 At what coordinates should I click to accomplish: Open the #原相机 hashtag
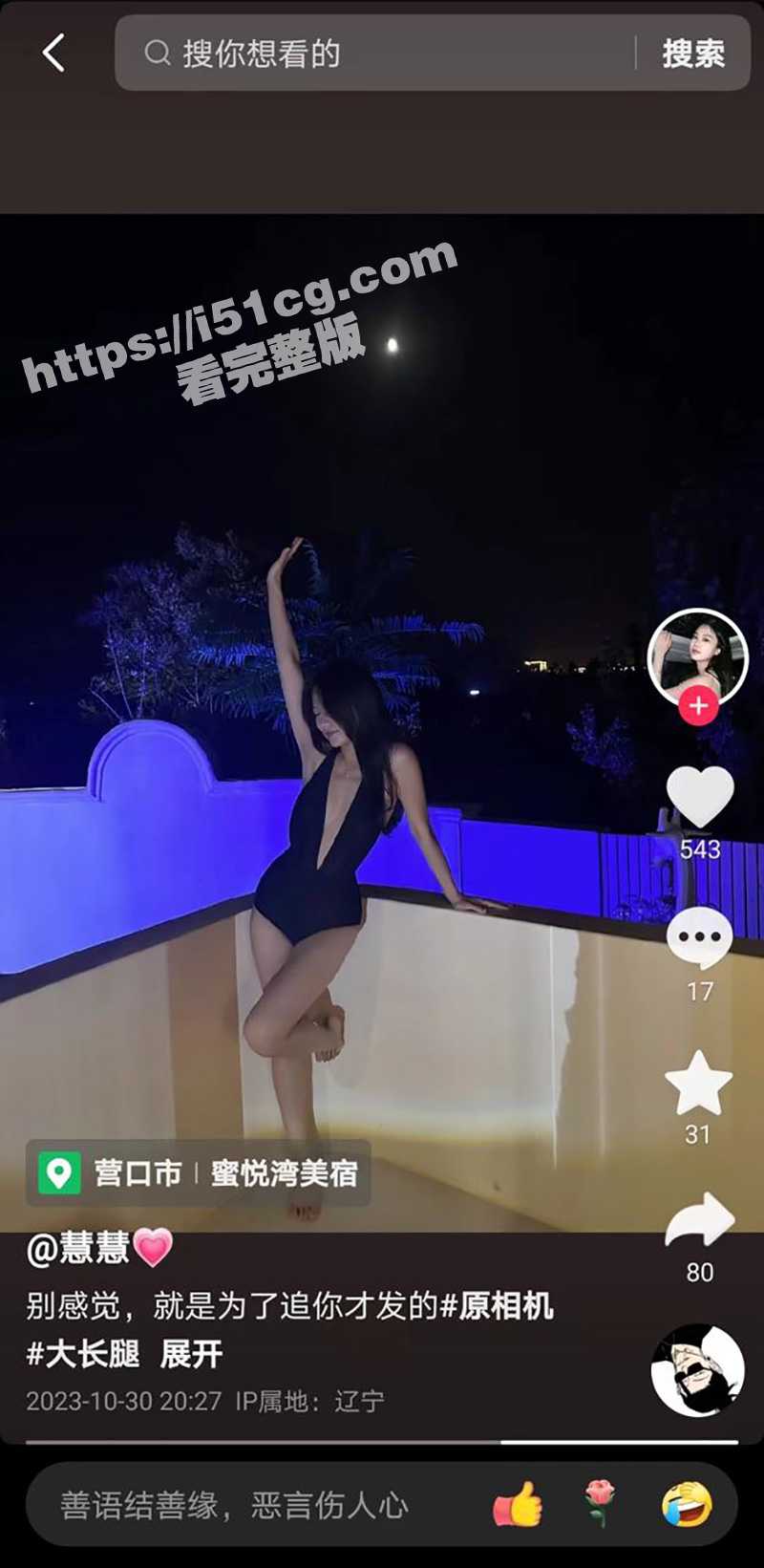tap(497, 1305)
